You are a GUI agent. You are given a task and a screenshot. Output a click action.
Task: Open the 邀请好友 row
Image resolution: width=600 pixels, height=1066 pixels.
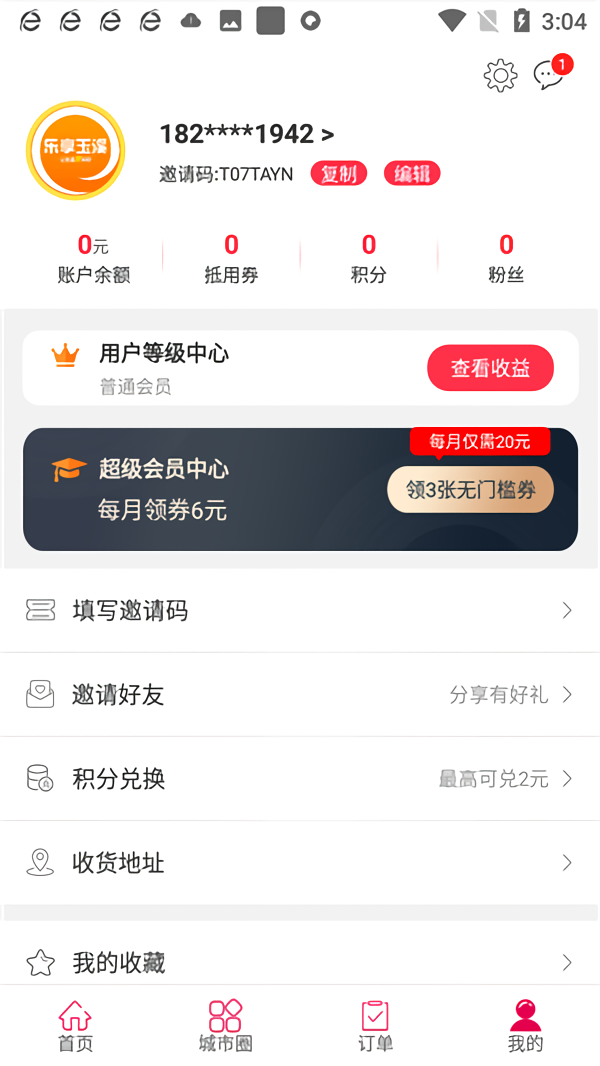(300, 695)
